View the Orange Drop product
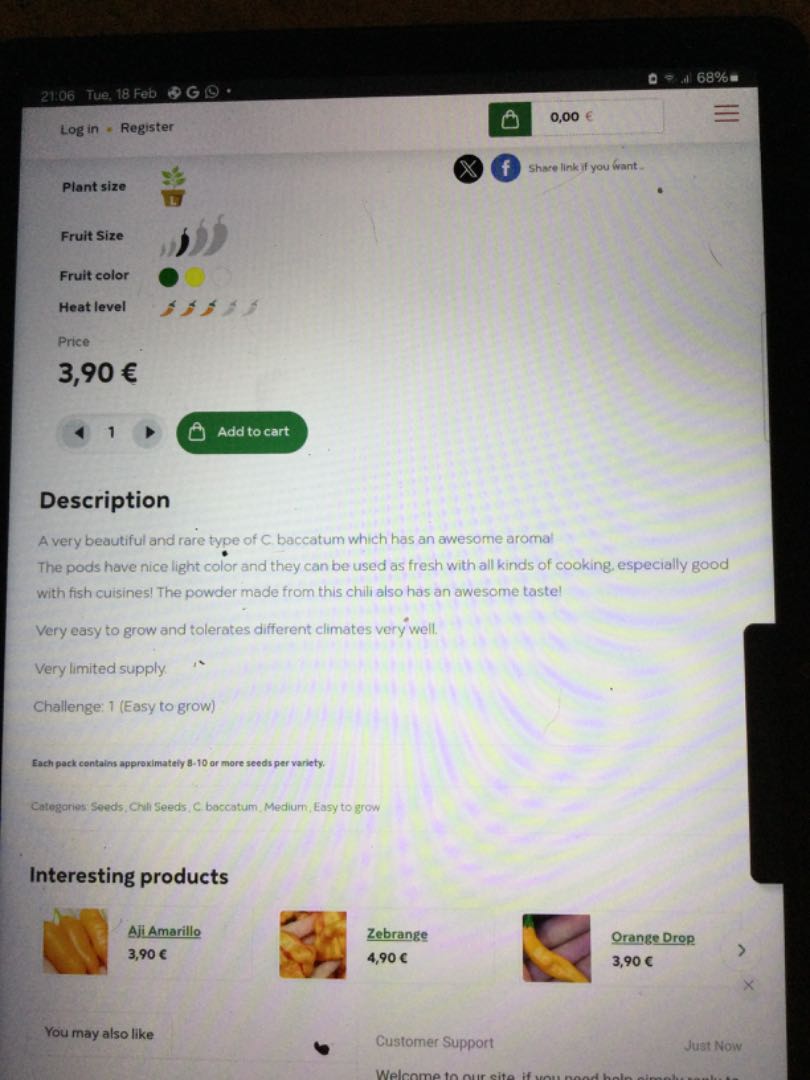Viewport: 810px width, 1080px height. 652,938
